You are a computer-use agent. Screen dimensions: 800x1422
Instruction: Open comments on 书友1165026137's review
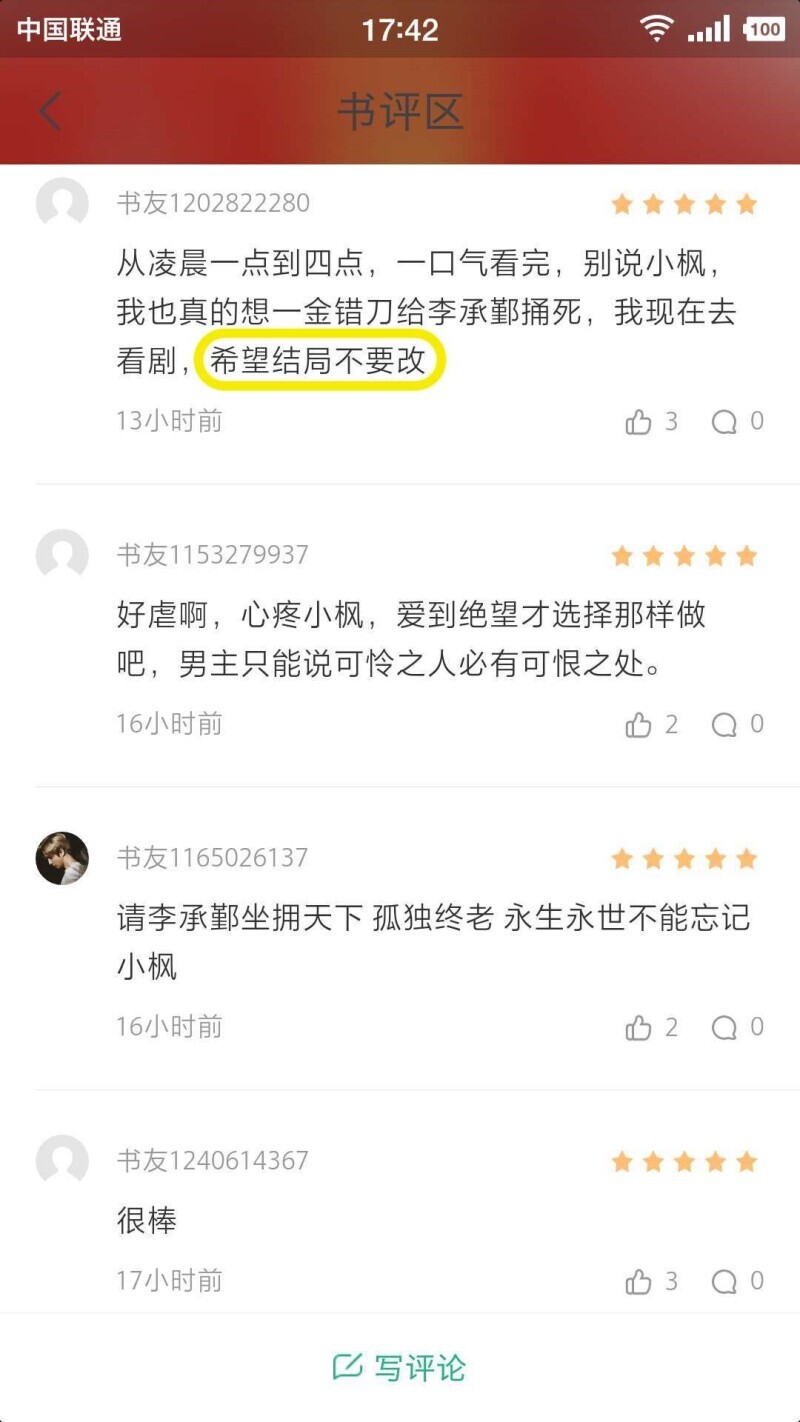(x=725, y=1028)
